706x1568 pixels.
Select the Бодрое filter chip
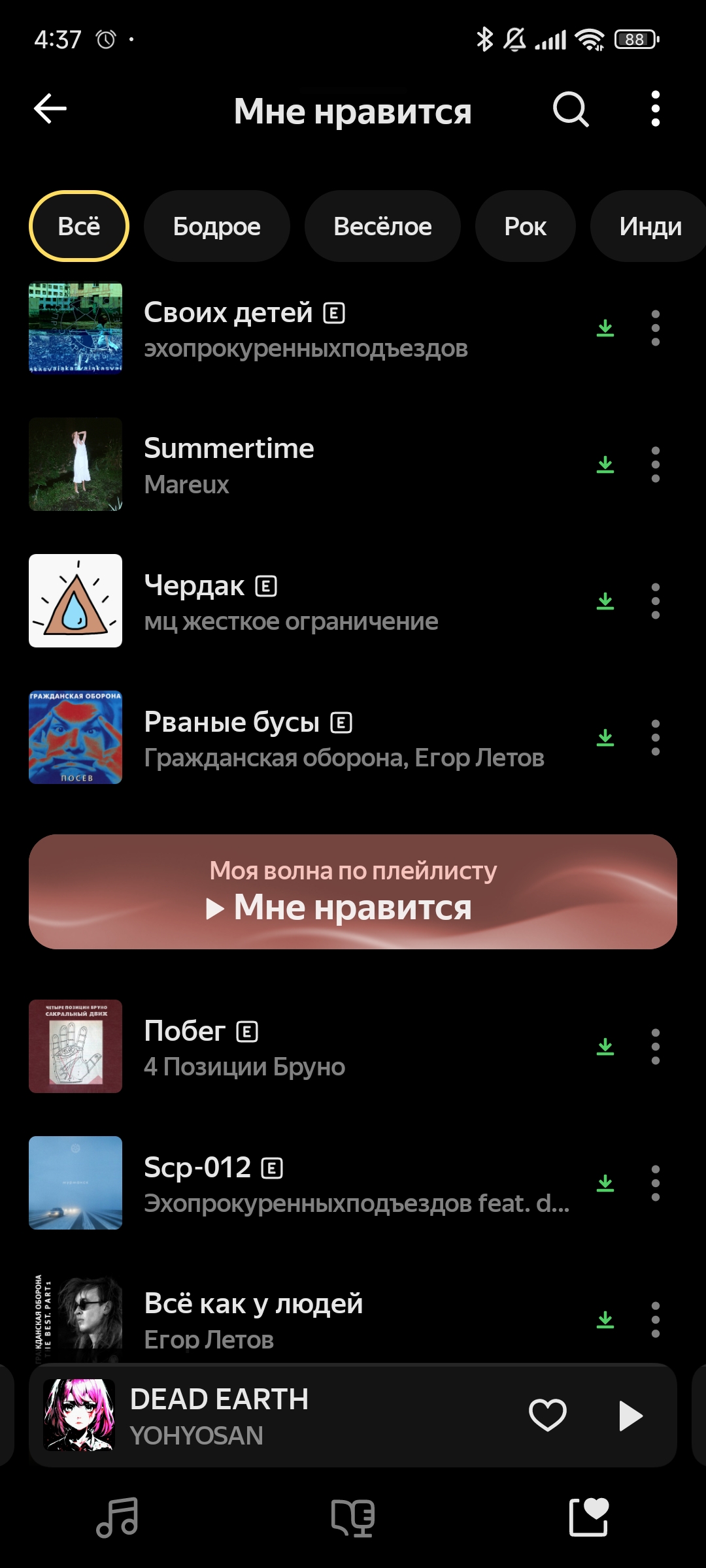[216, 227]
